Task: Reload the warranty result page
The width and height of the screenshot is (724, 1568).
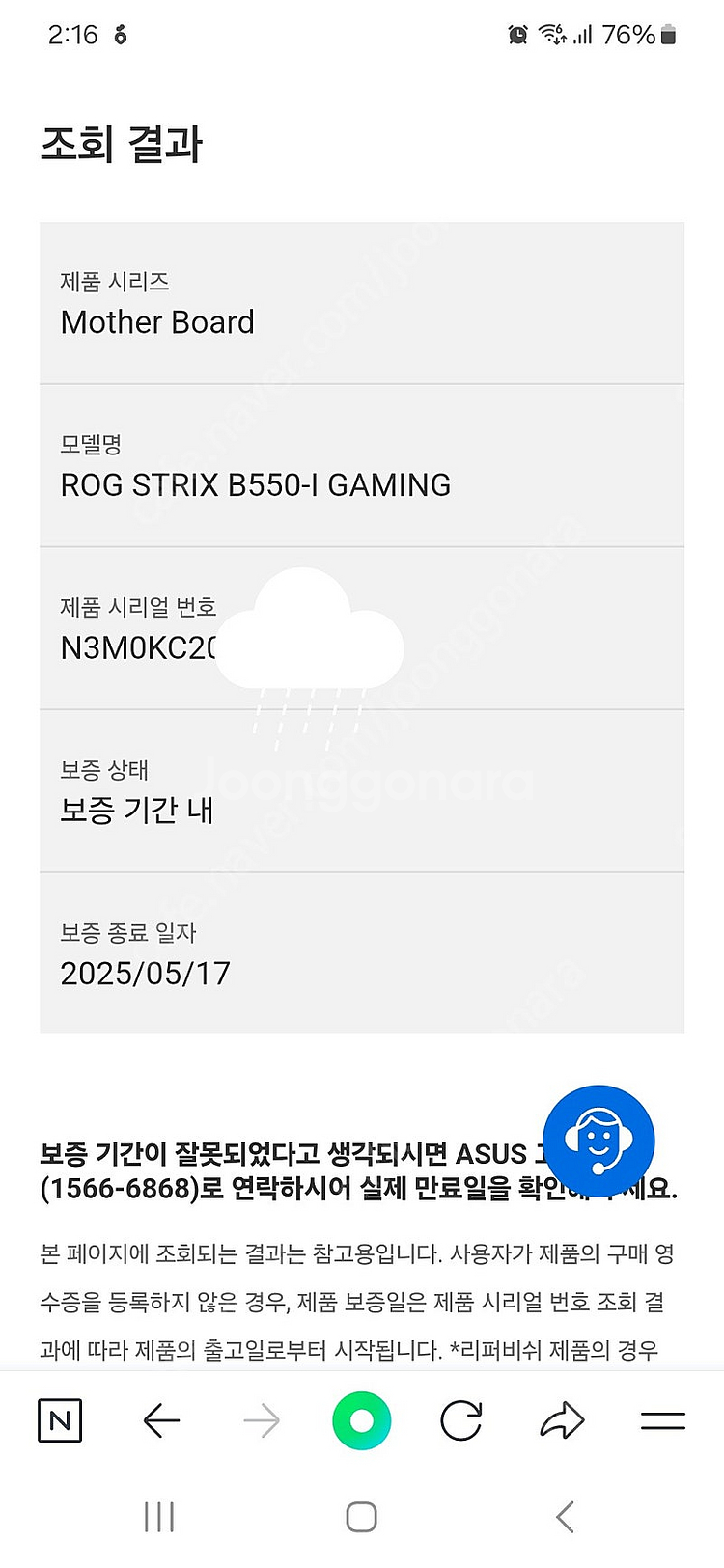Action: point(461,1420)
